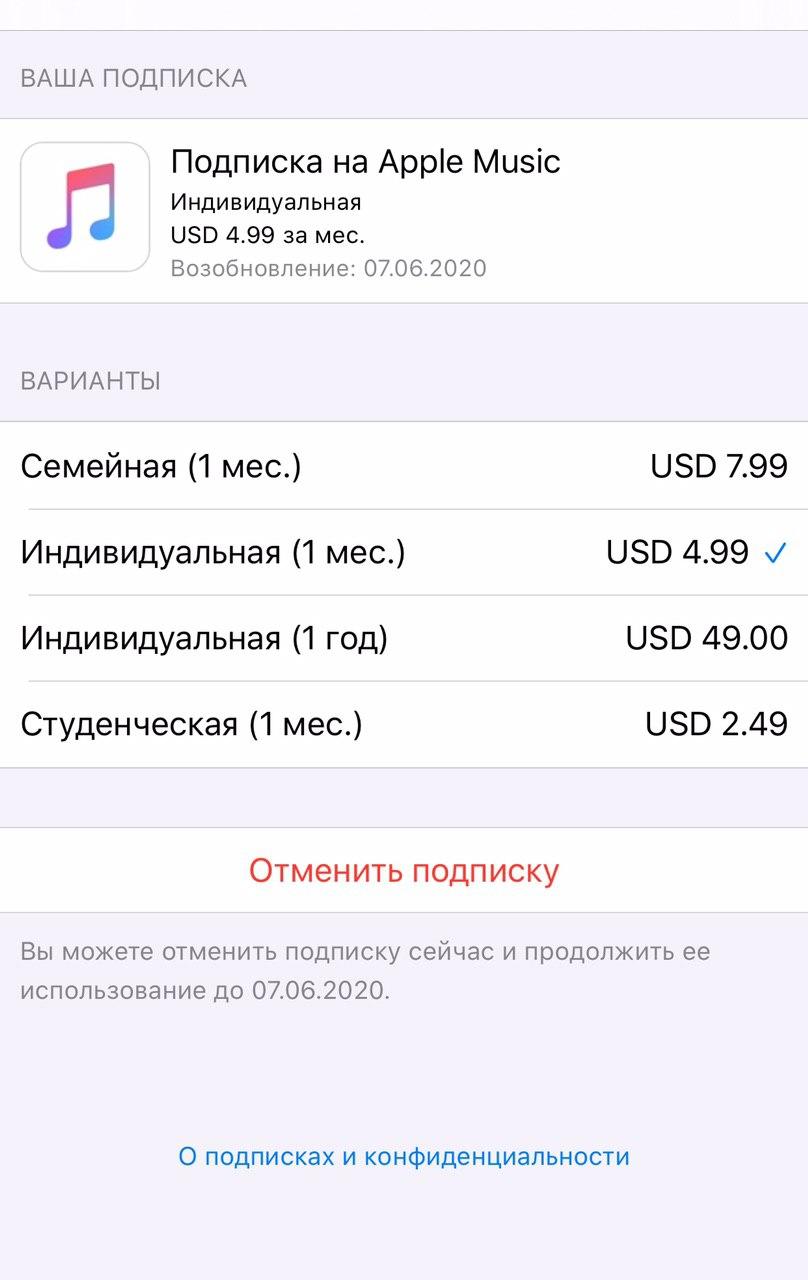Image resolution: width=808 pixels, height=1280 pixels.
Task: Pick the Студенческая (1 мес.) subscription
Action: (404, 724)
